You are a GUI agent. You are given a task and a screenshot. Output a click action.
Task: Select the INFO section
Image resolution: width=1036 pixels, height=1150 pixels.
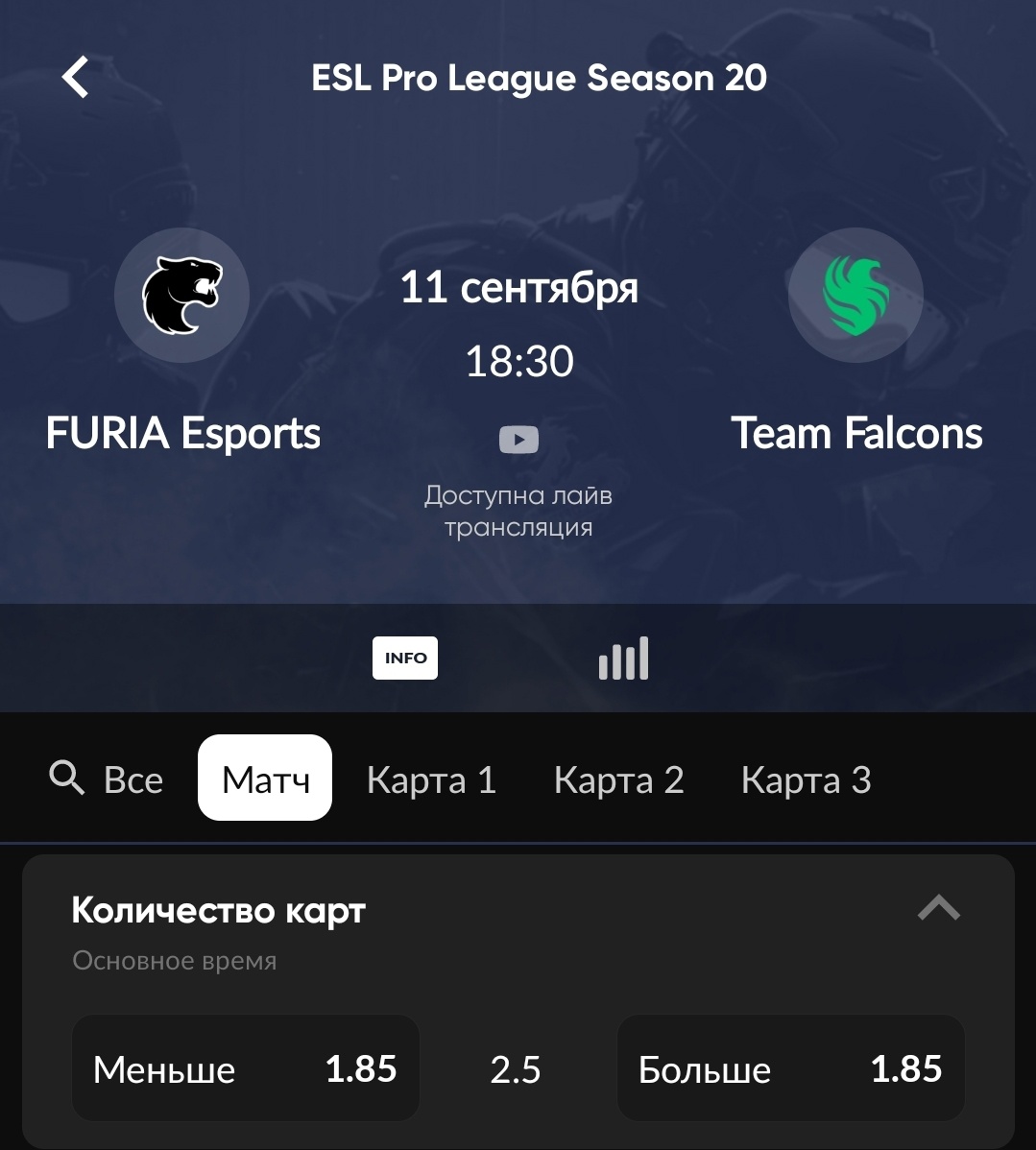(405, 659)
